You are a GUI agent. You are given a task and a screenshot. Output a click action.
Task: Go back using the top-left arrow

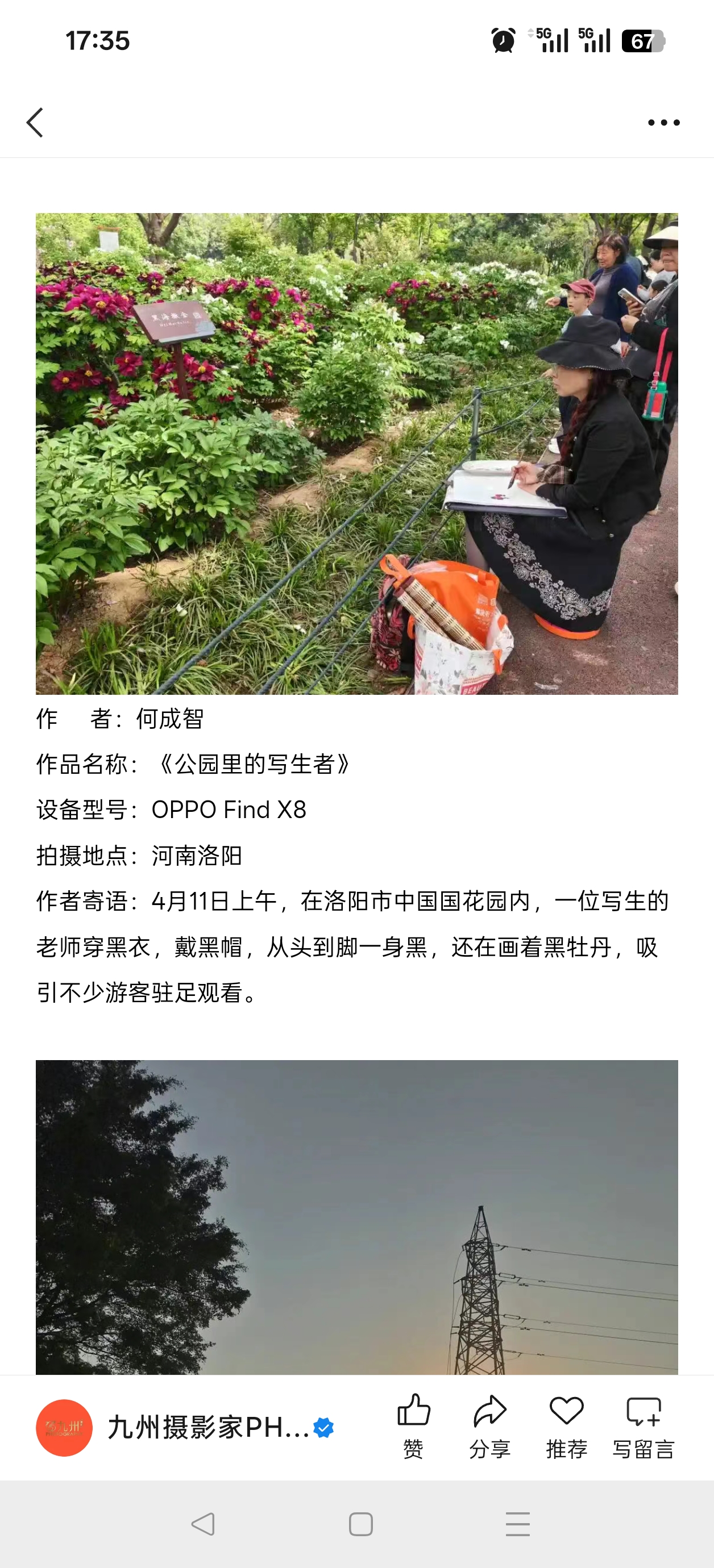[x=35, y=122]
